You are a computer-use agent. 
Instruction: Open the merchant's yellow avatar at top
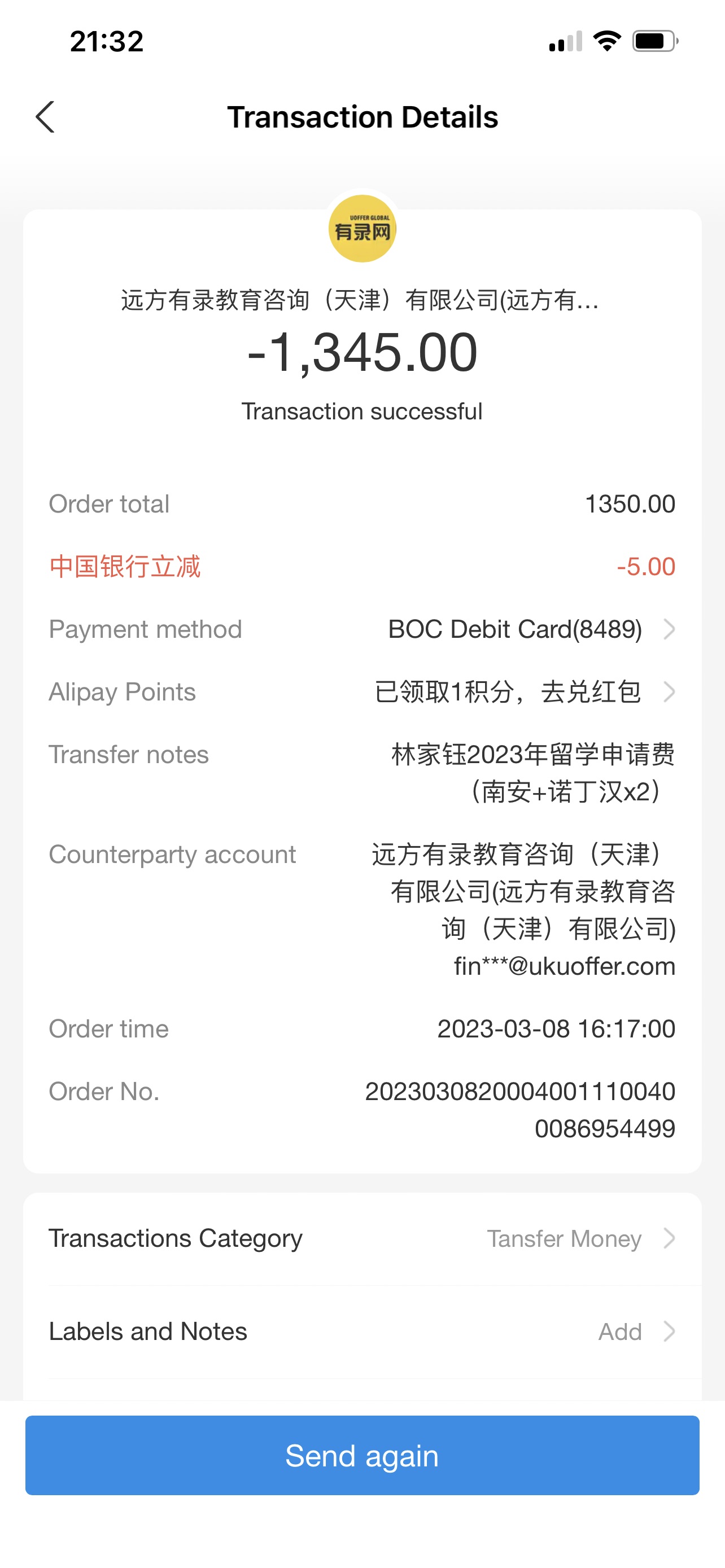tap(362, 229)
